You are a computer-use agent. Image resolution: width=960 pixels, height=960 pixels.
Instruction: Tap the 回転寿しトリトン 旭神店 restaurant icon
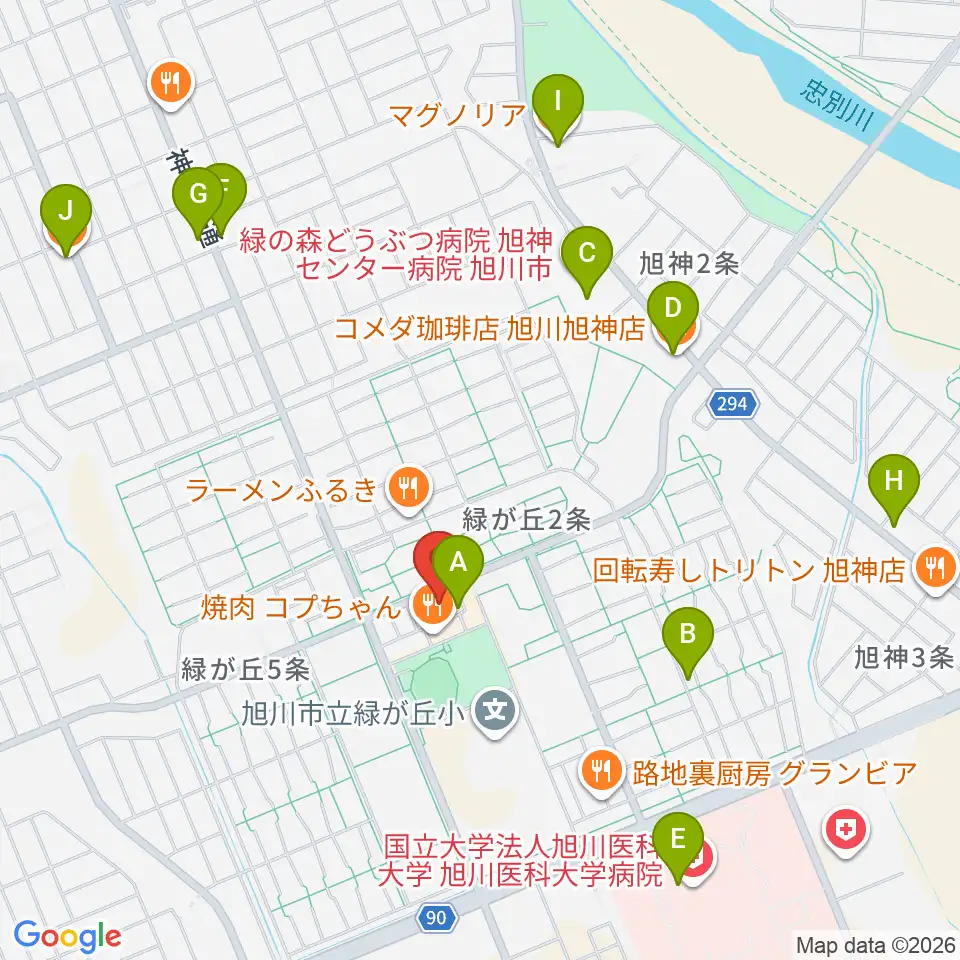(935, 570)
